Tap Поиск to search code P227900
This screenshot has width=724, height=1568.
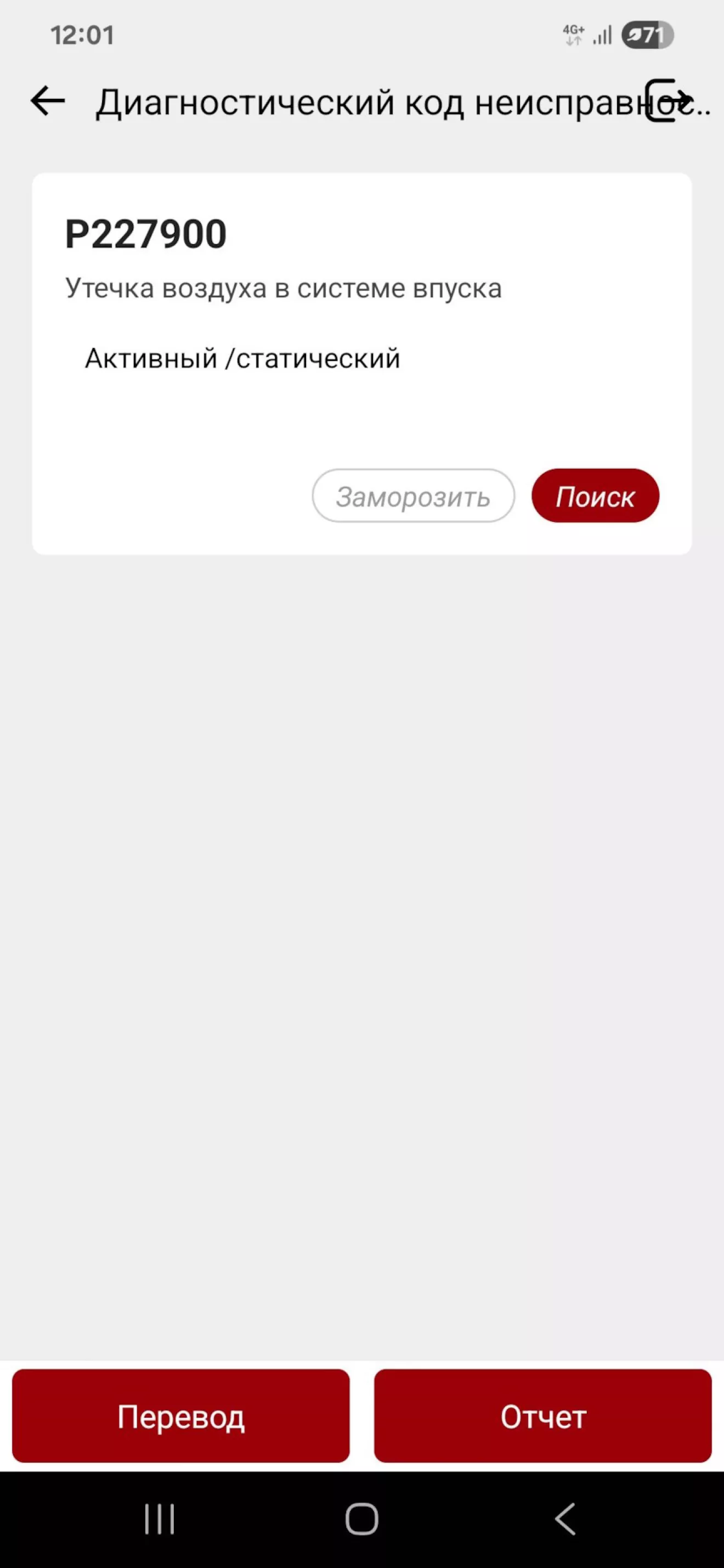(595, 496)
